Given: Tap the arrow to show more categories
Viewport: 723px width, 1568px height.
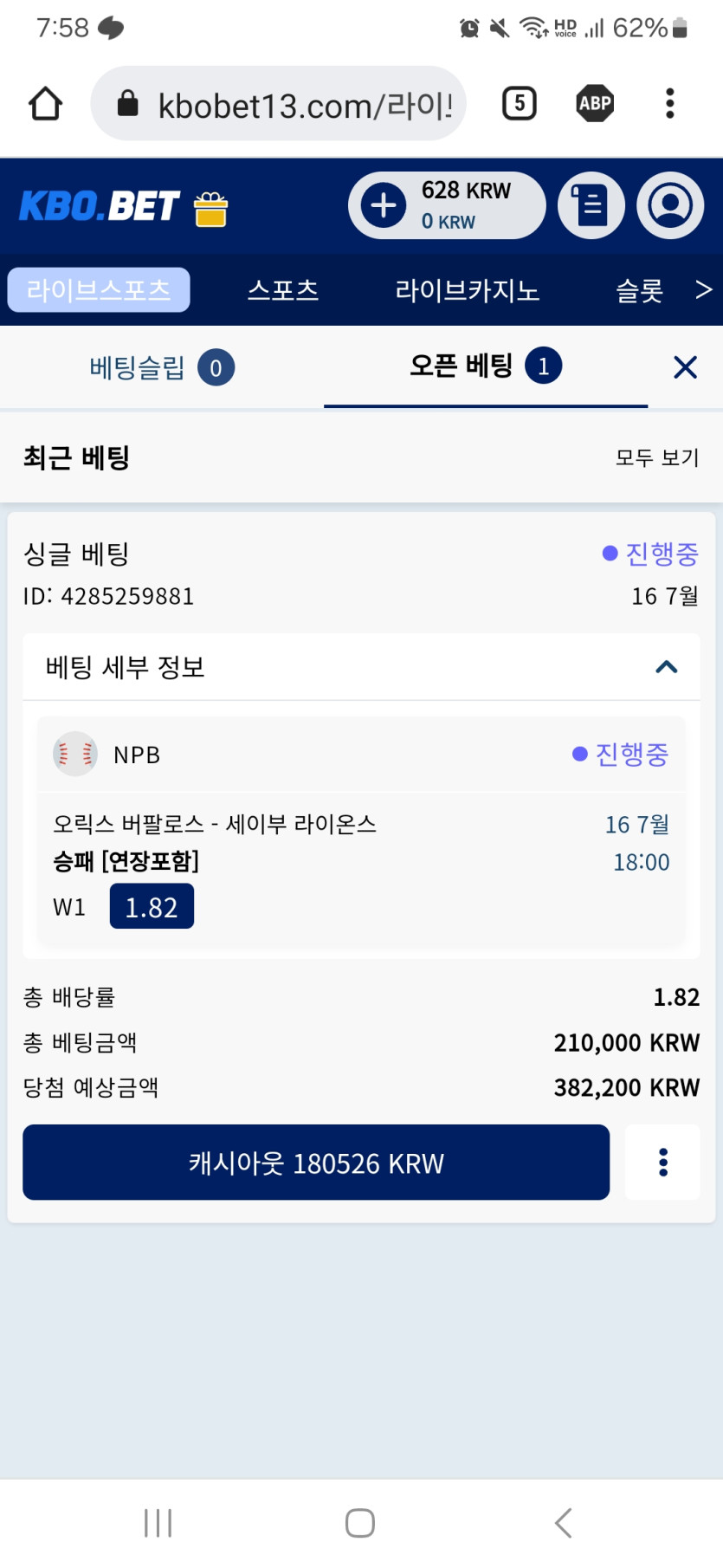Looking at the screenshot, I should (704, 289).
